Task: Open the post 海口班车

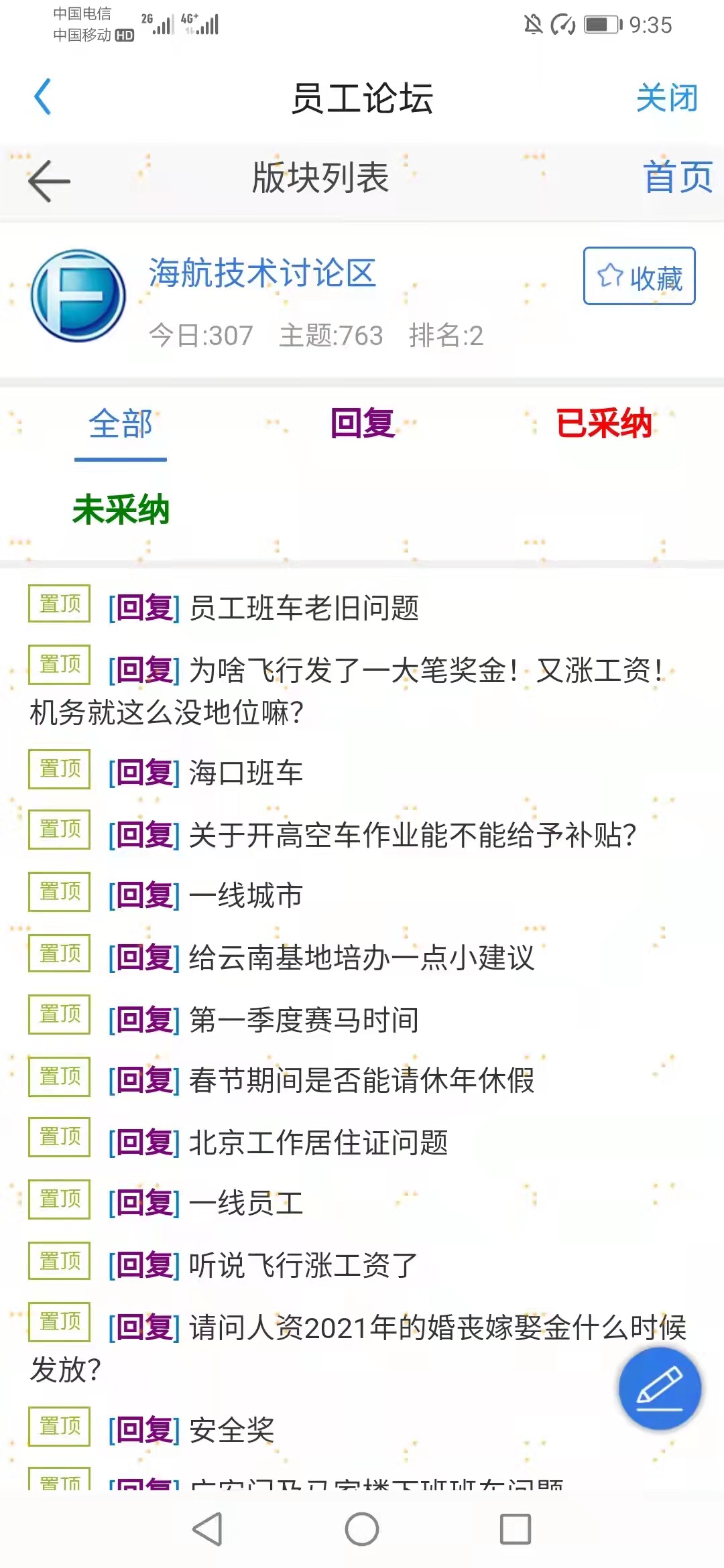Action: click(245, 773)
